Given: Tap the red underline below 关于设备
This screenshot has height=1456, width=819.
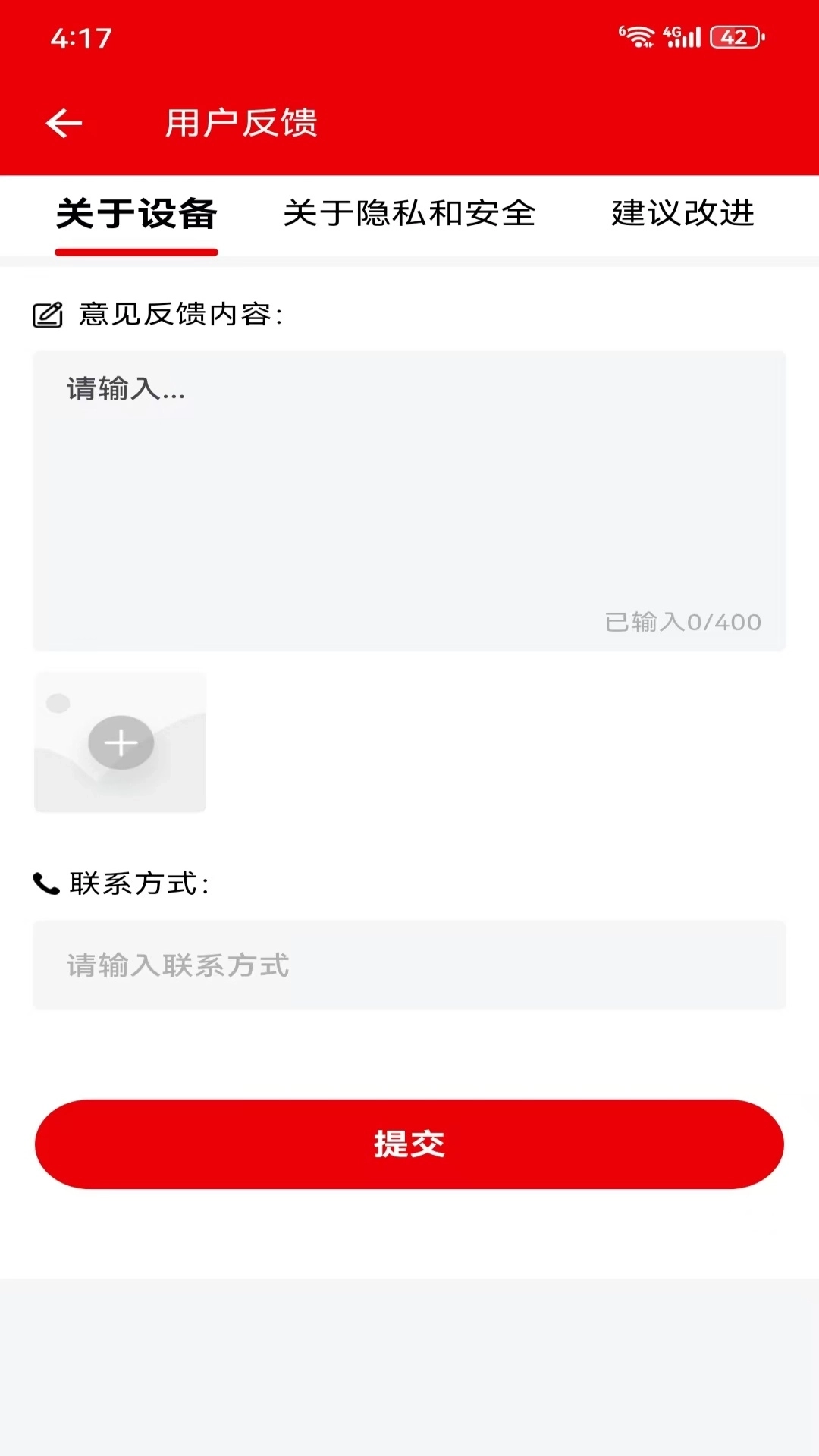Looking at the screenshot, I should [136, 253].
